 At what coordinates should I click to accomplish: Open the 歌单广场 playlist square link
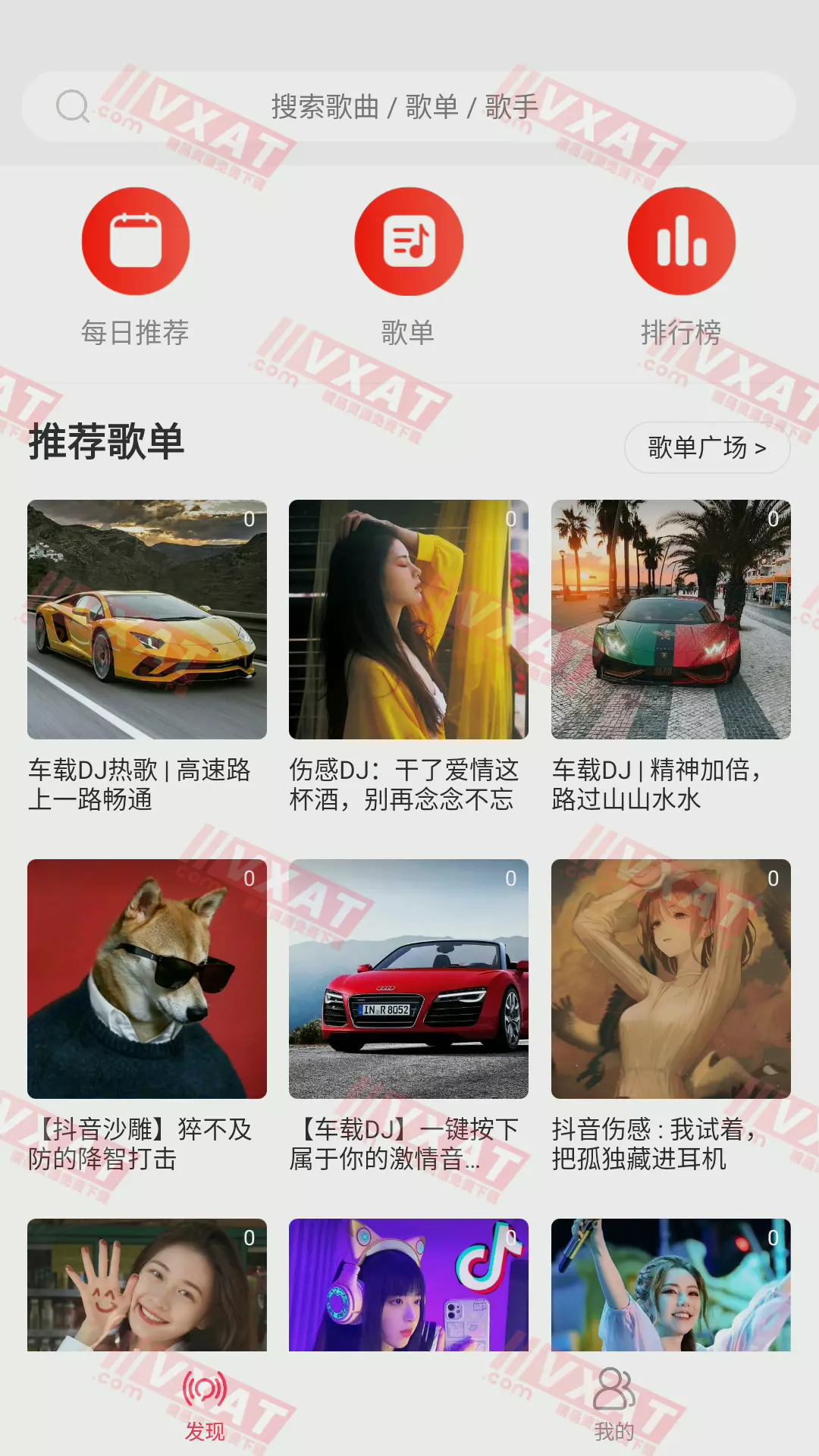click(x=707, y=448)
